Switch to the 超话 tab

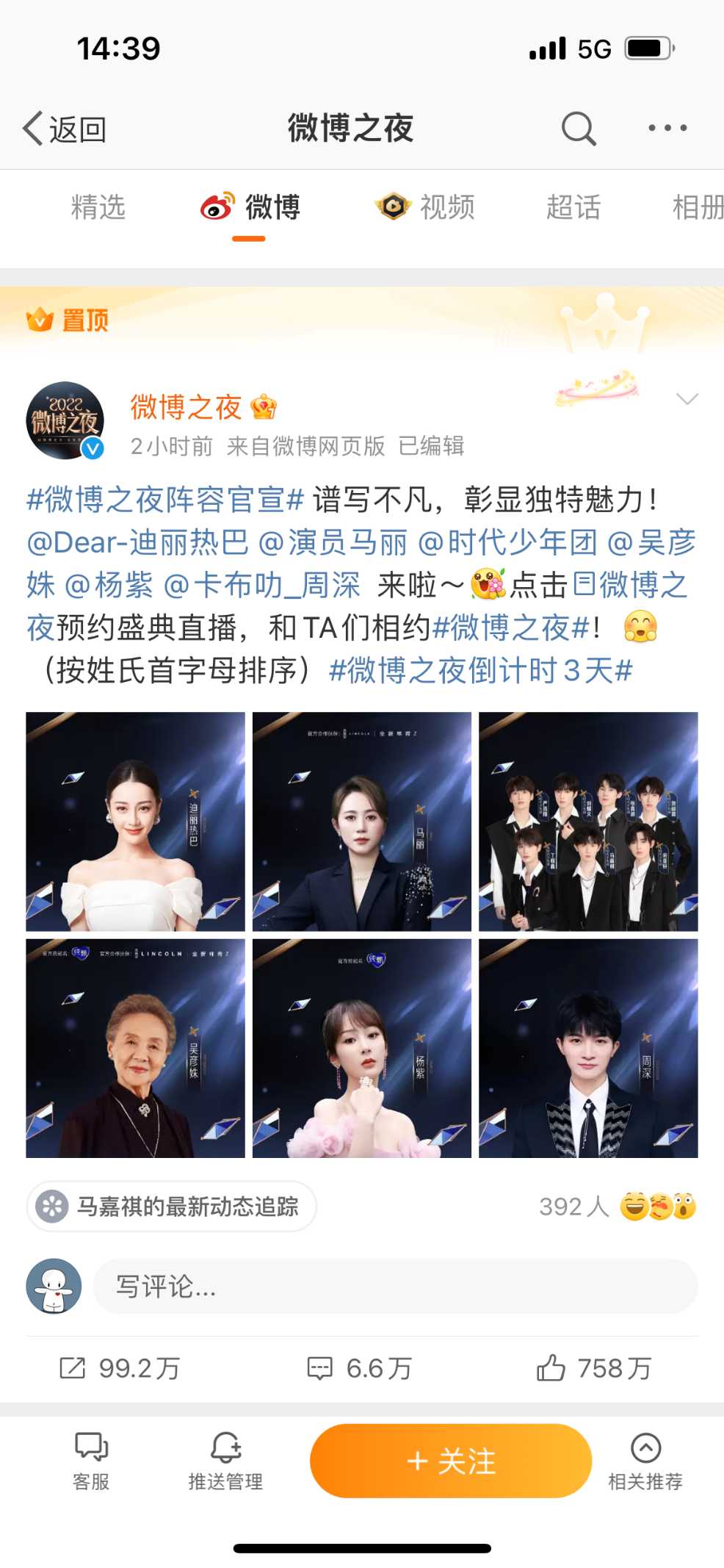click(x=573, y=207)
